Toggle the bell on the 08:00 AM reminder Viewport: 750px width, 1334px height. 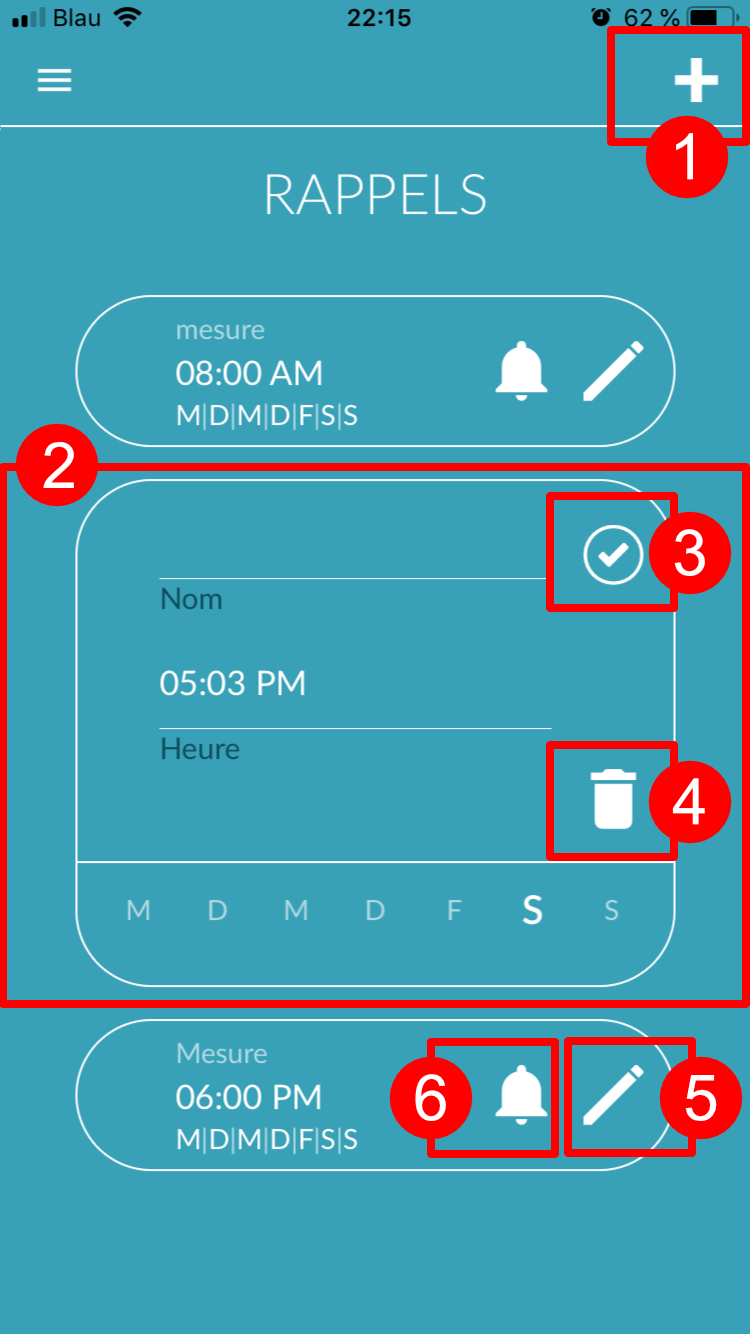pos(522,372)
